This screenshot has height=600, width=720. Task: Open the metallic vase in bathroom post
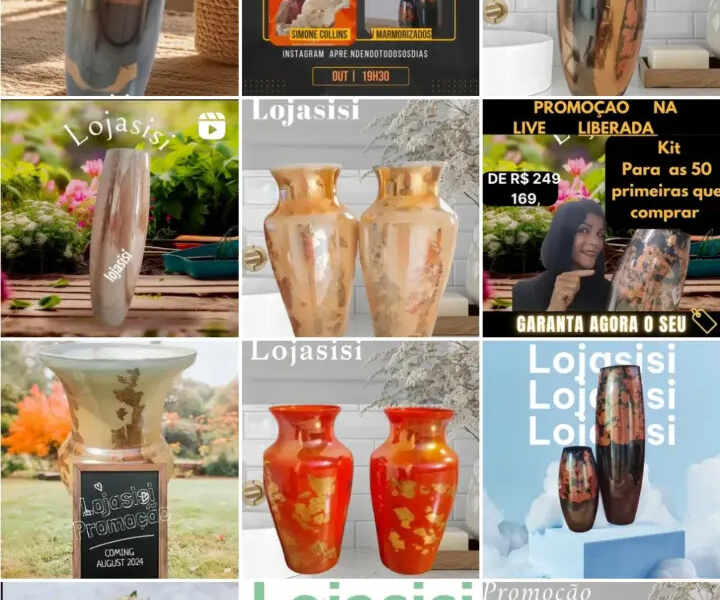click(600, 47)
